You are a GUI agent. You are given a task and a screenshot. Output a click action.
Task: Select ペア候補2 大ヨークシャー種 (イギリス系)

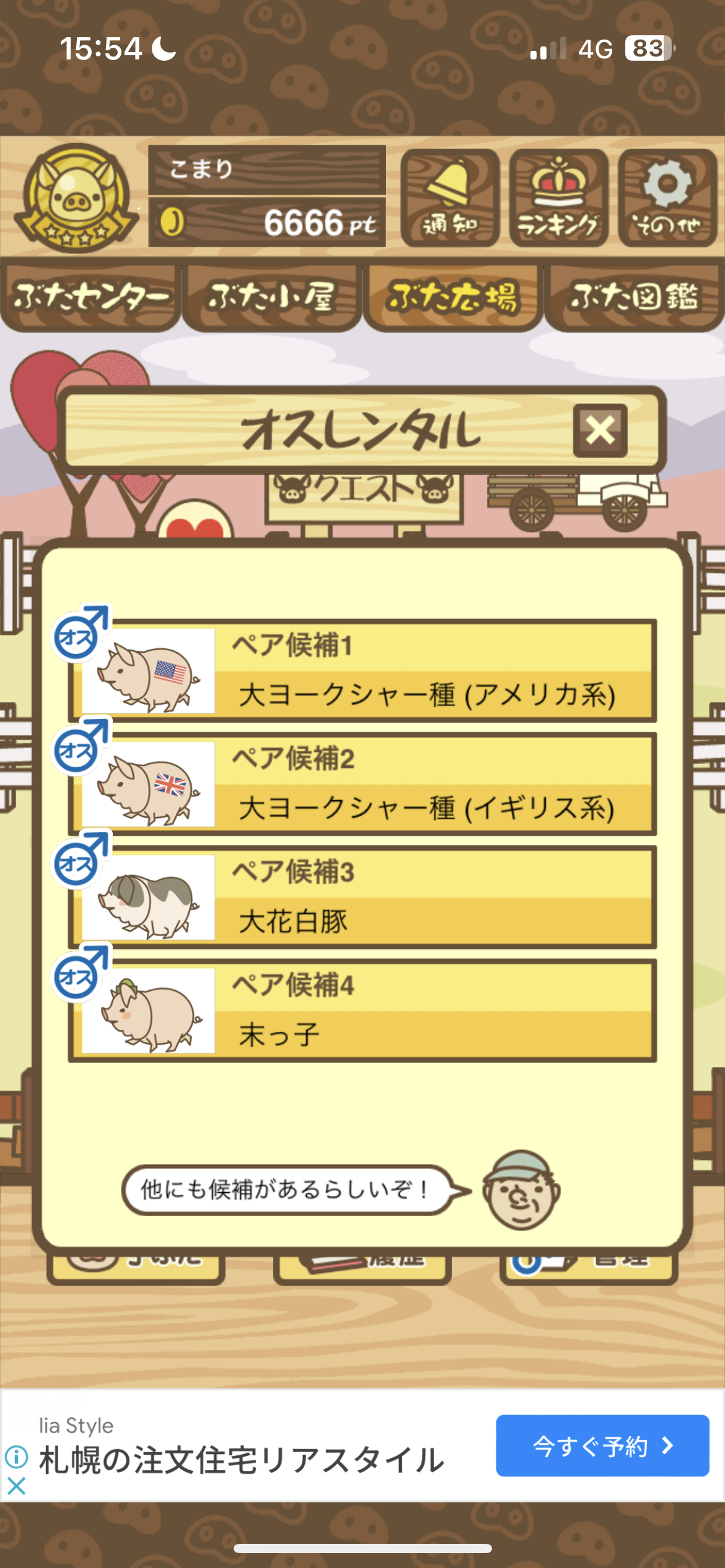[363, 785]
